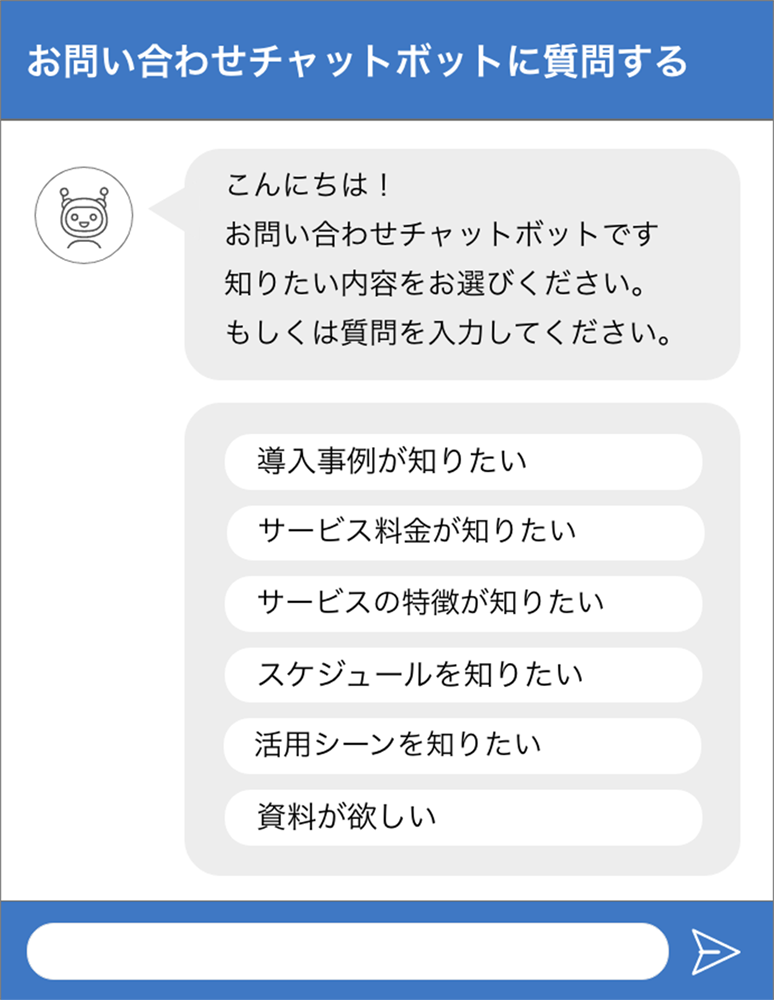Image resolution: width=774 pixels, height=1000 pixels.
Task: Select 導入事例が知りたい option
Action: coord(464,461)
